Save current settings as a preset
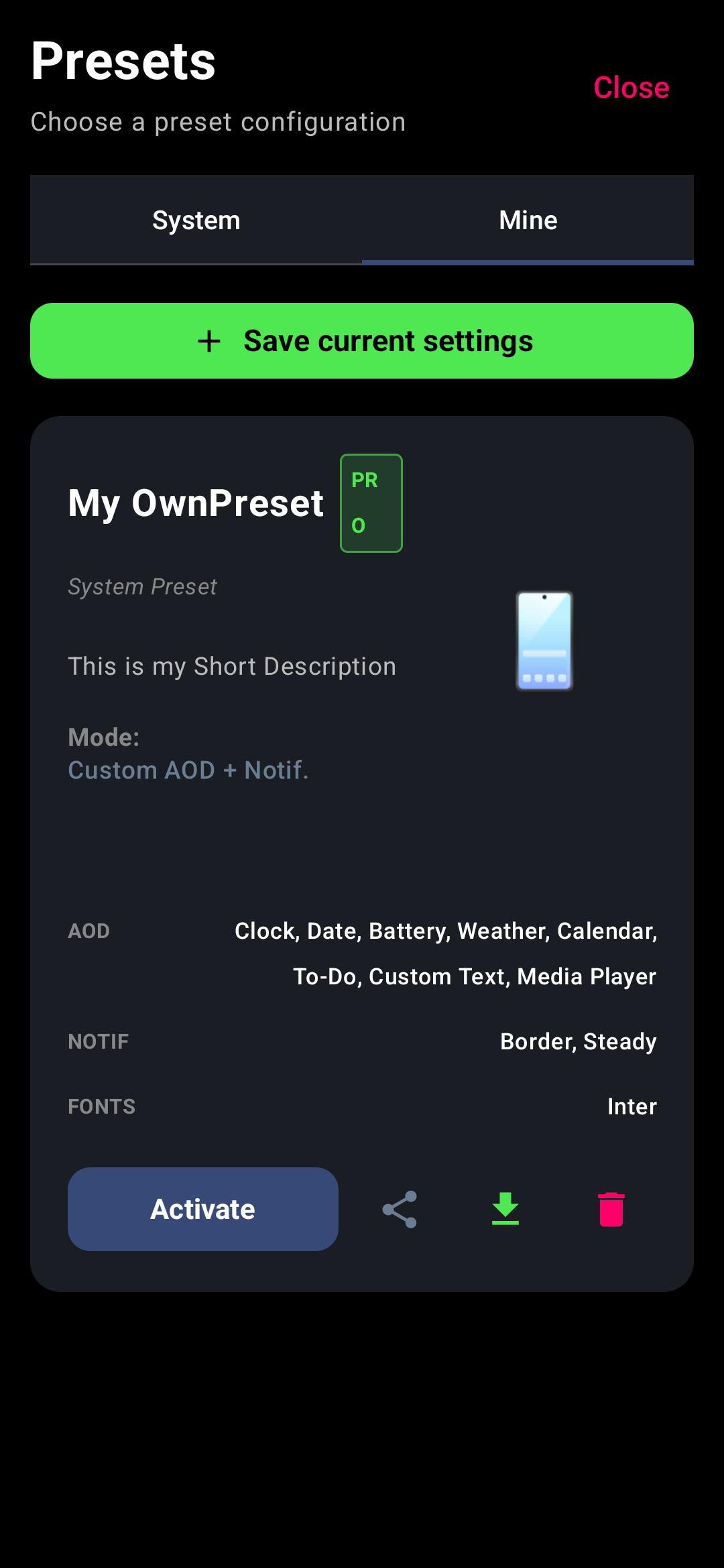Viewport: 724px width, 1568px height. [x=362, y=341]
